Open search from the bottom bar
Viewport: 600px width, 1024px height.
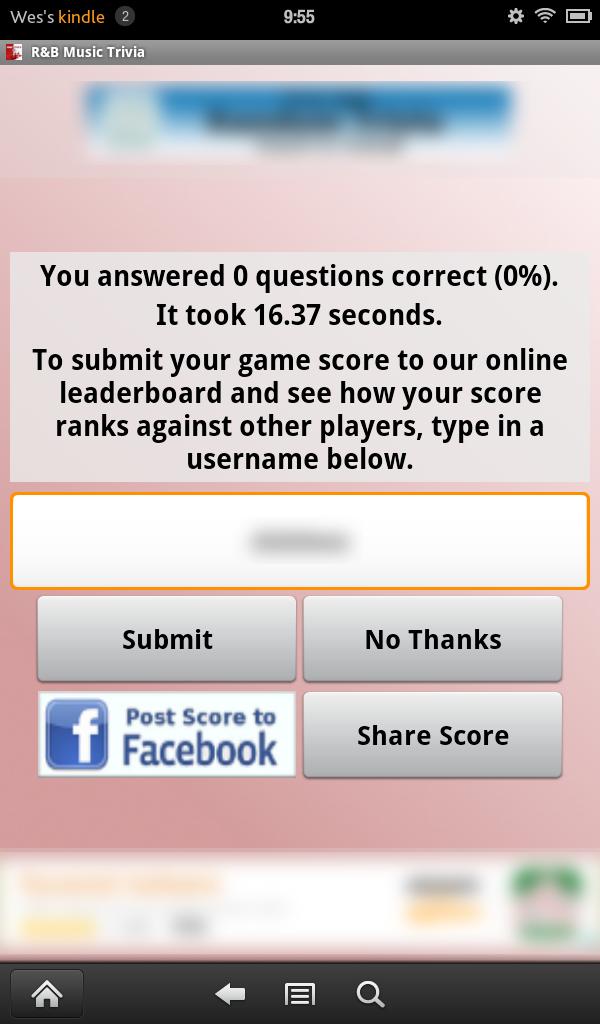[x=370, y=993]
